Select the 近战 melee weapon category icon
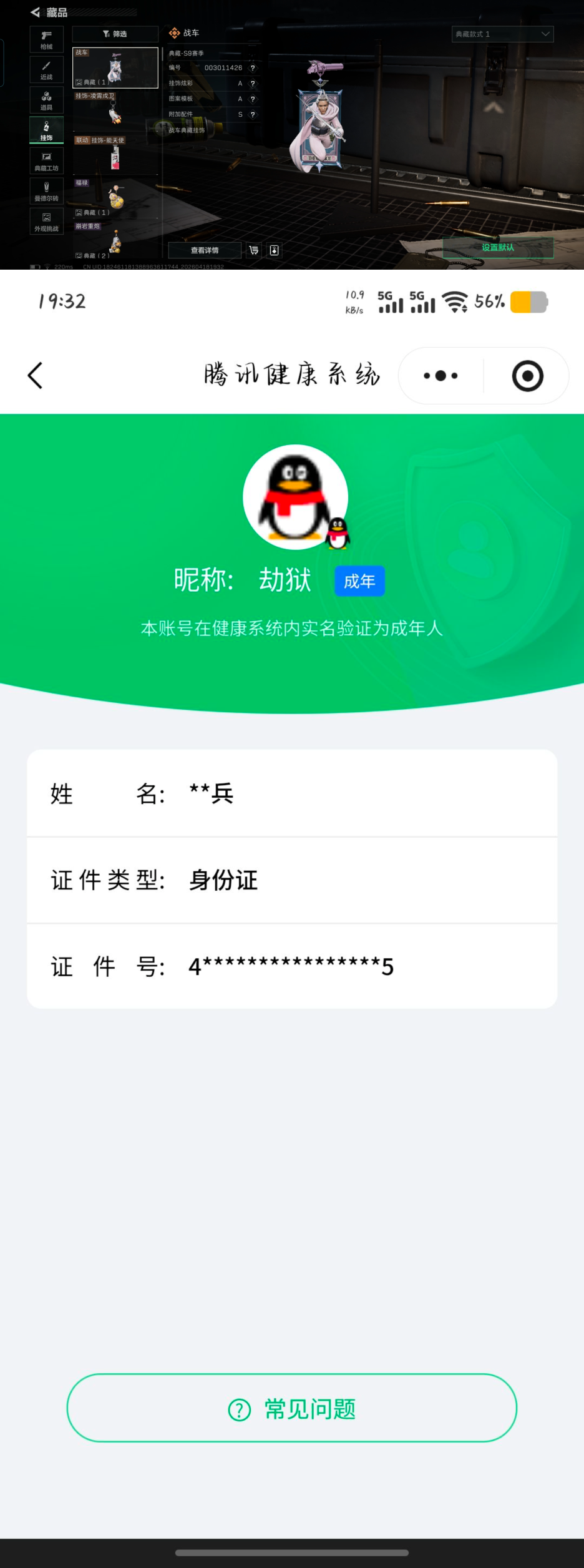 pos(46,70)
